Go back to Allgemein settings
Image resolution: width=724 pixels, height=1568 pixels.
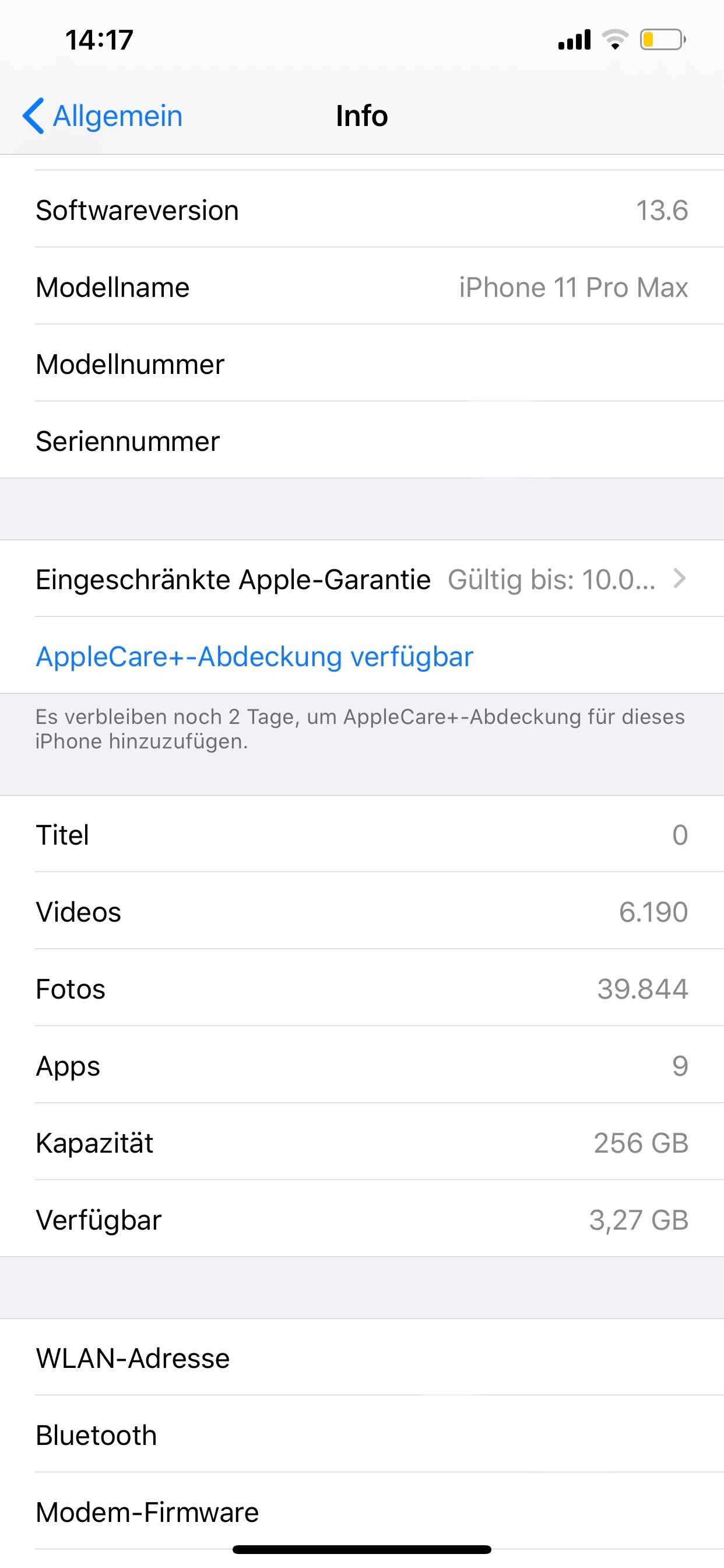point(102,116)
